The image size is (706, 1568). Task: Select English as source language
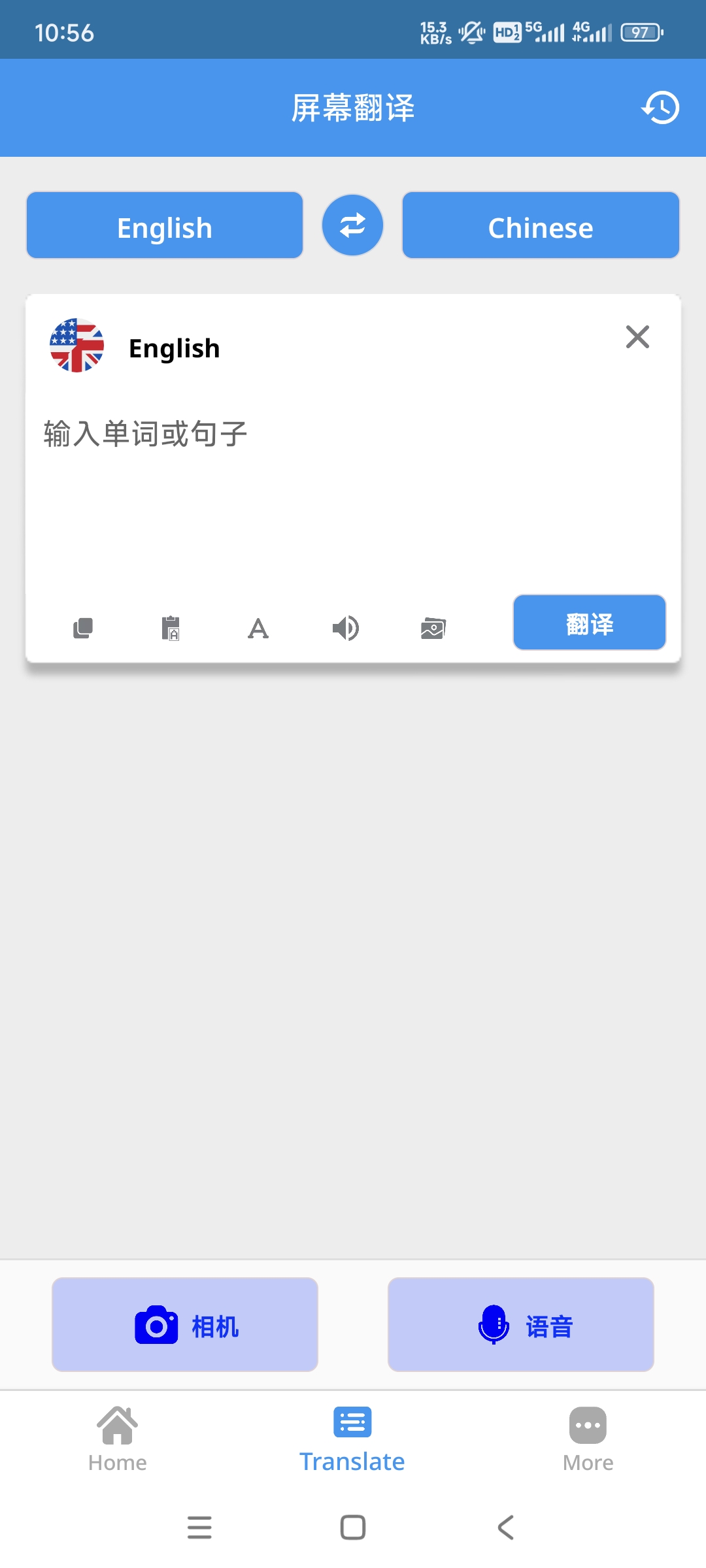[165, 226]
